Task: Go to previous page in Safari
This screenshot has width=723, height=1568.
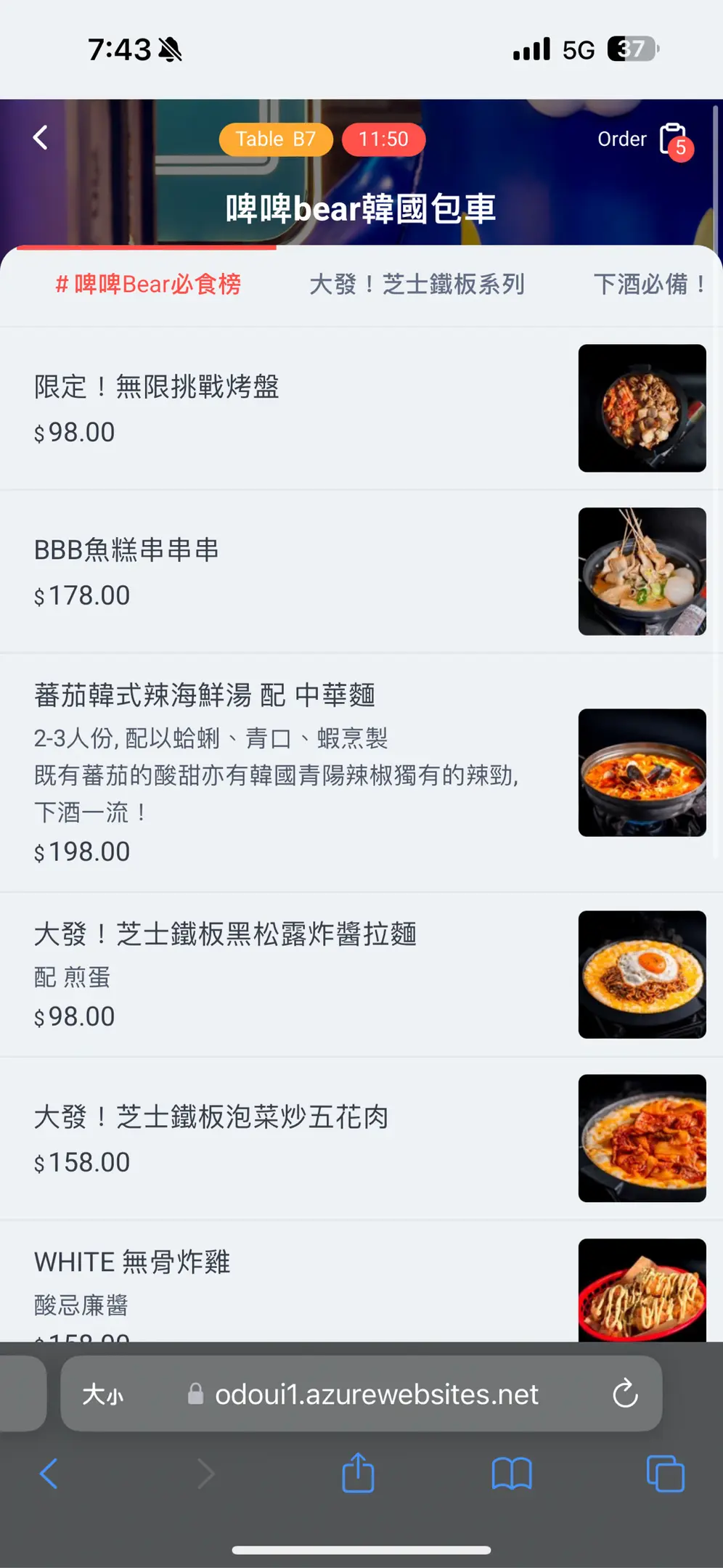Action: coord(49,1474)
